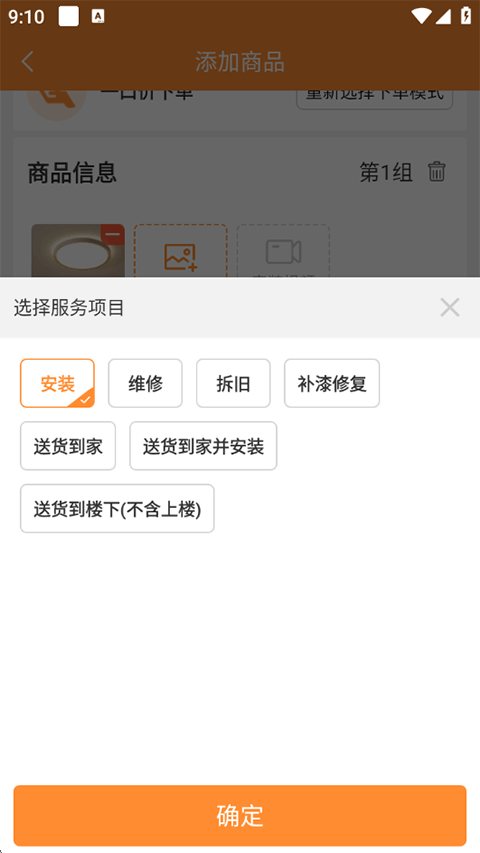Pick 送货到楼下(不含上楼) option

pos(117,509)
